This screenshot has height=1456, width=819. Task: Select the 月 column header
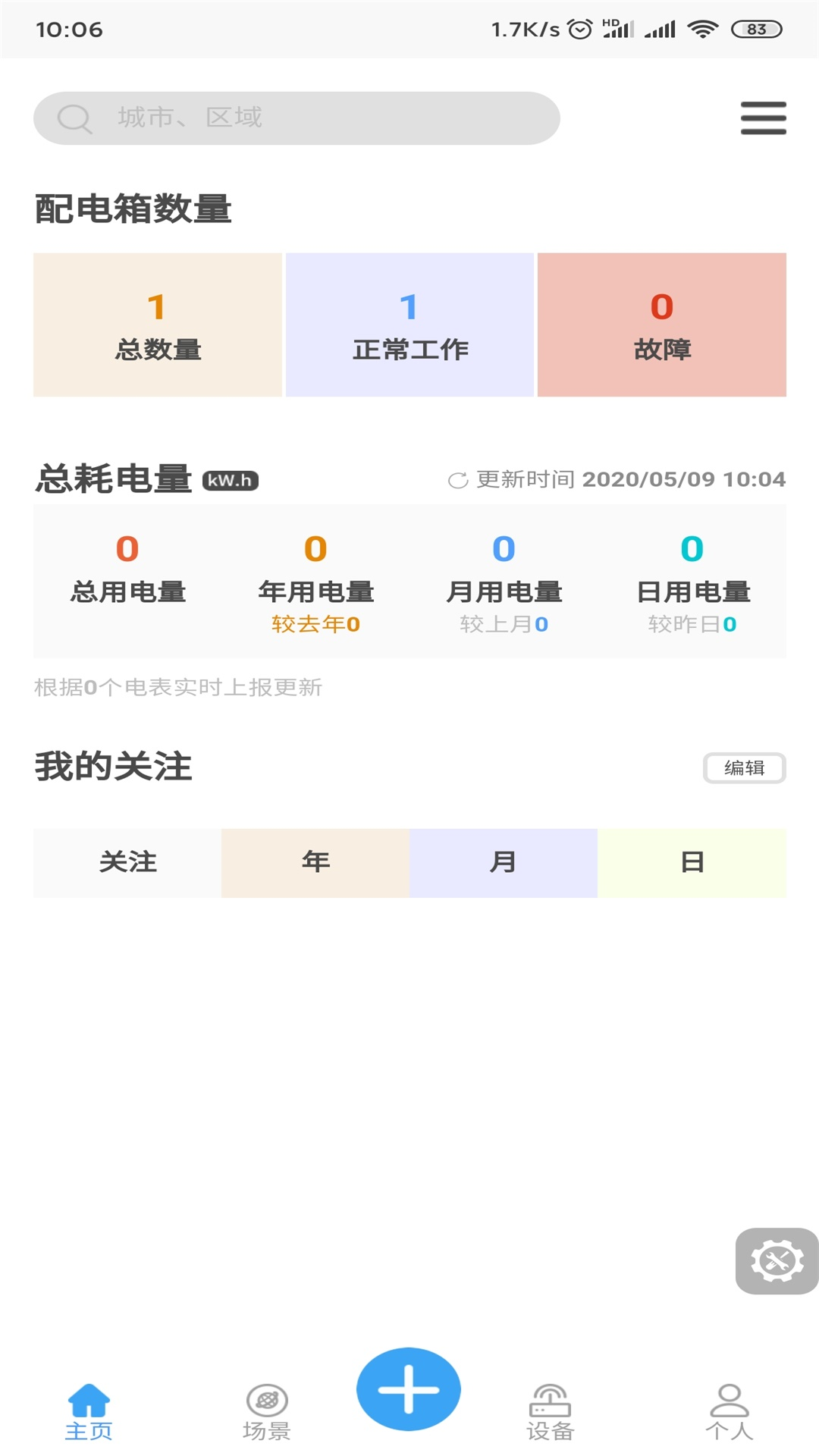click(503, 862)
